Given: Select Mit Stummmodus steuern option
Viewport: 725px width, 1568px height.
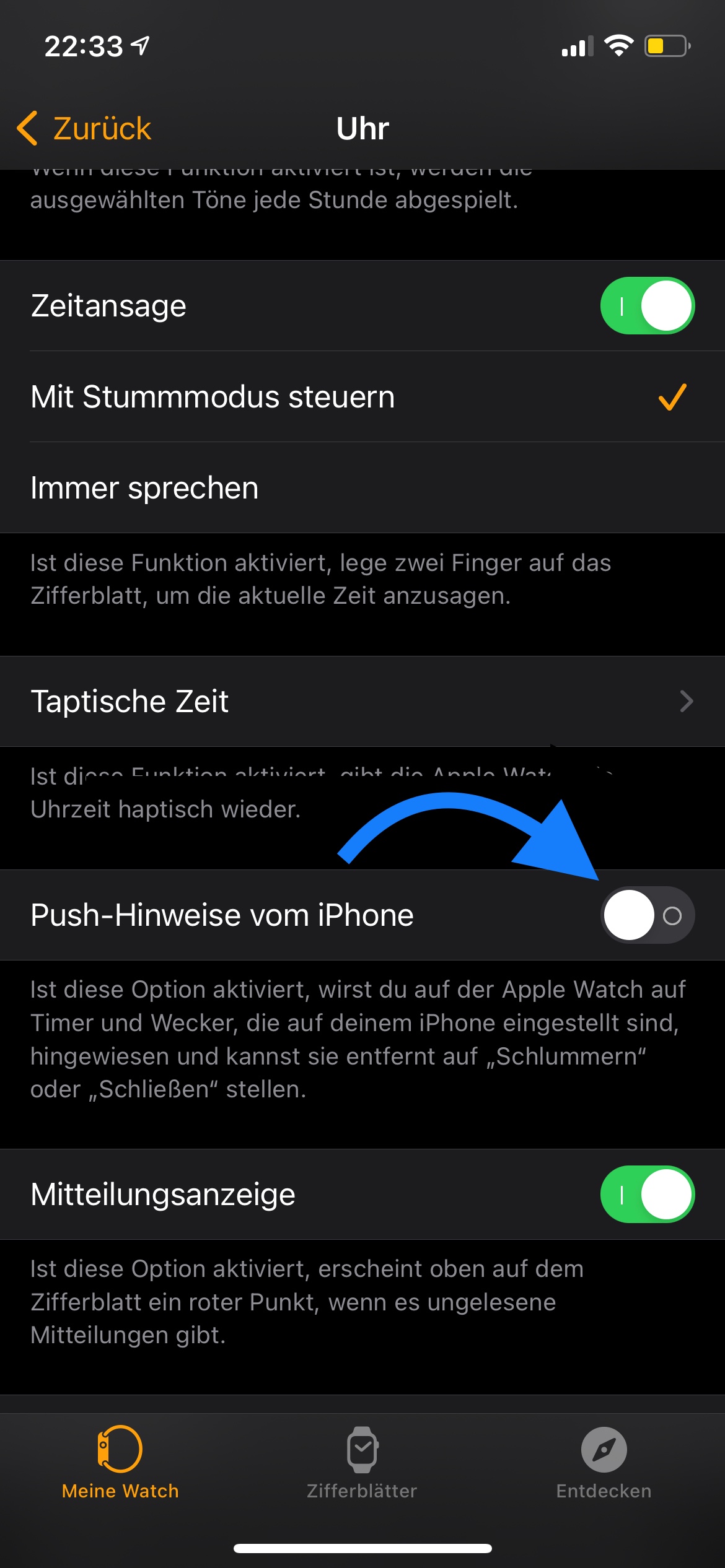Looking at the screenshot, I should (x=362, y=397).
